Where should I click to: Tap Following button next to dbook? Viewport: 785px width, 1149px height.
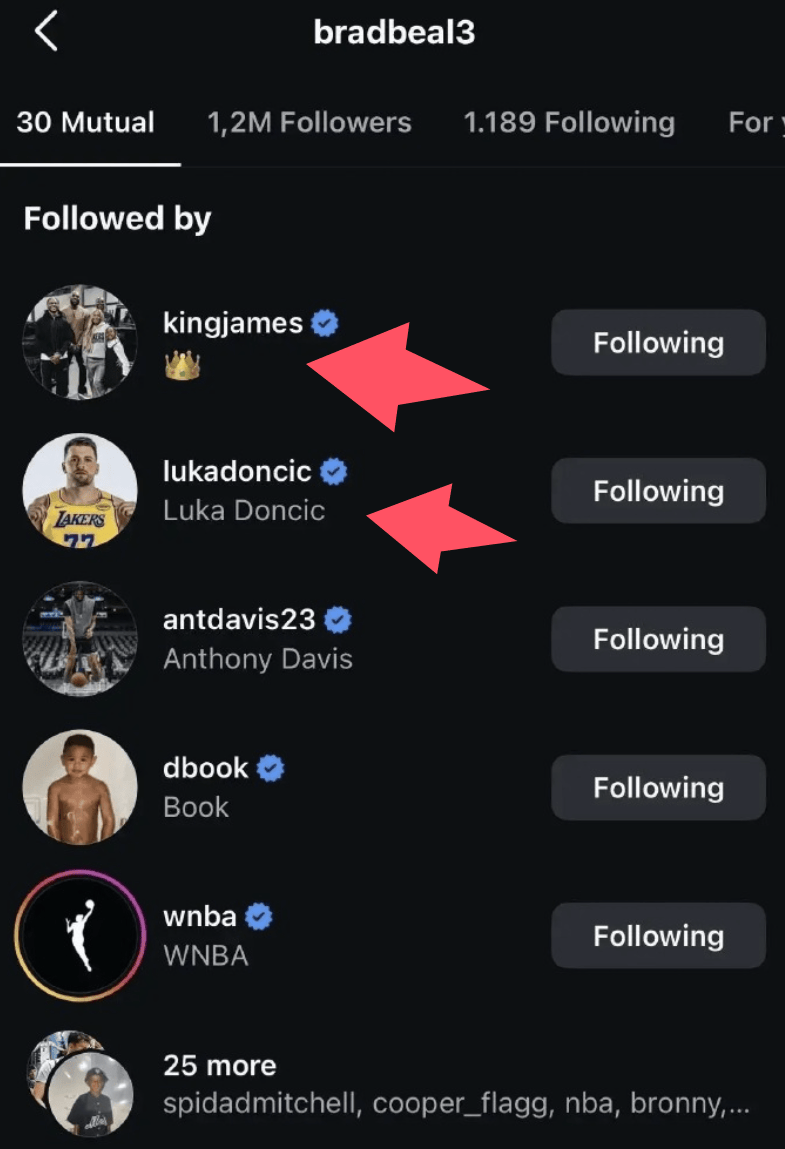(x=658, y=787)
